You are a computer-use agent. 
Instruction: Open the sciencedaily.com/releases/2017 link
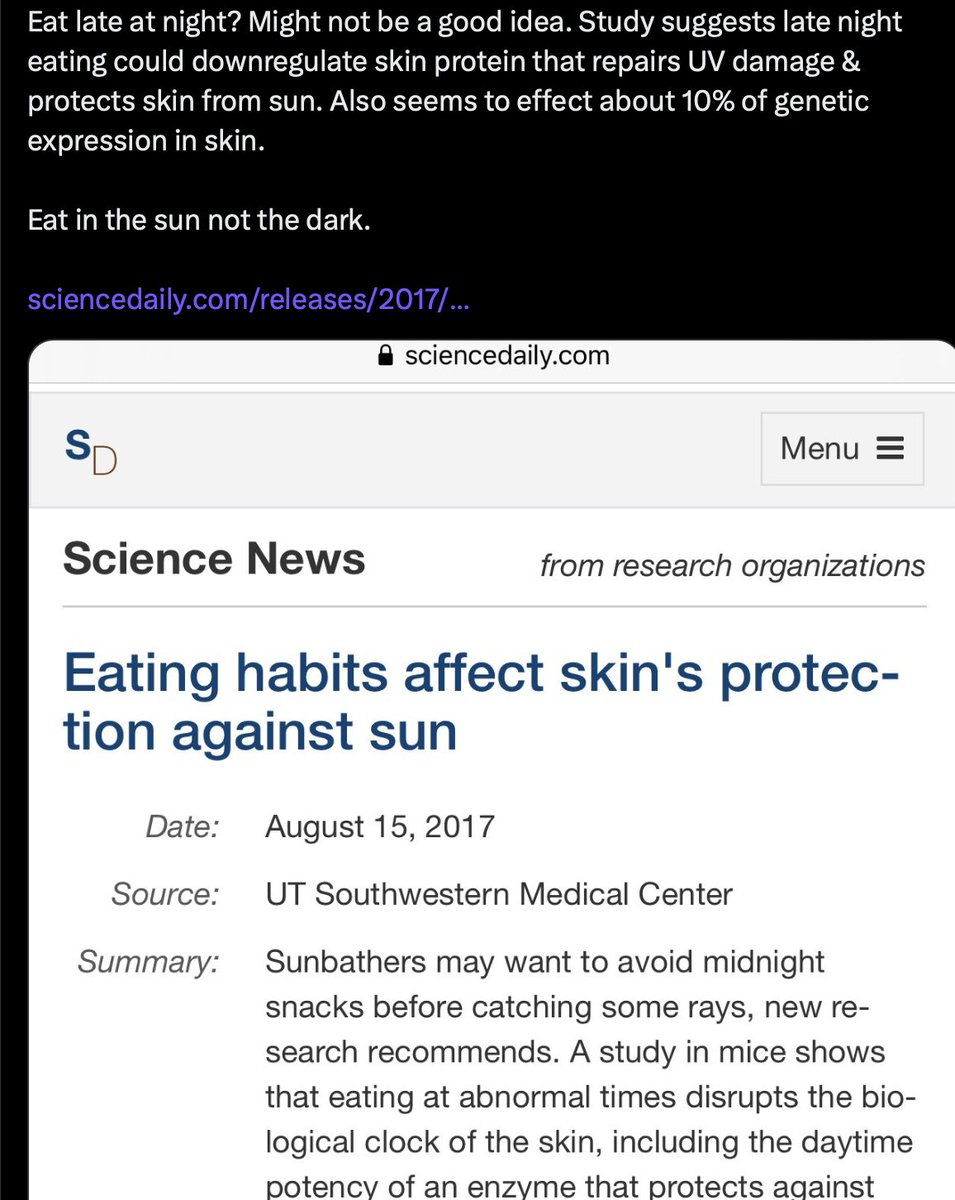248,299
